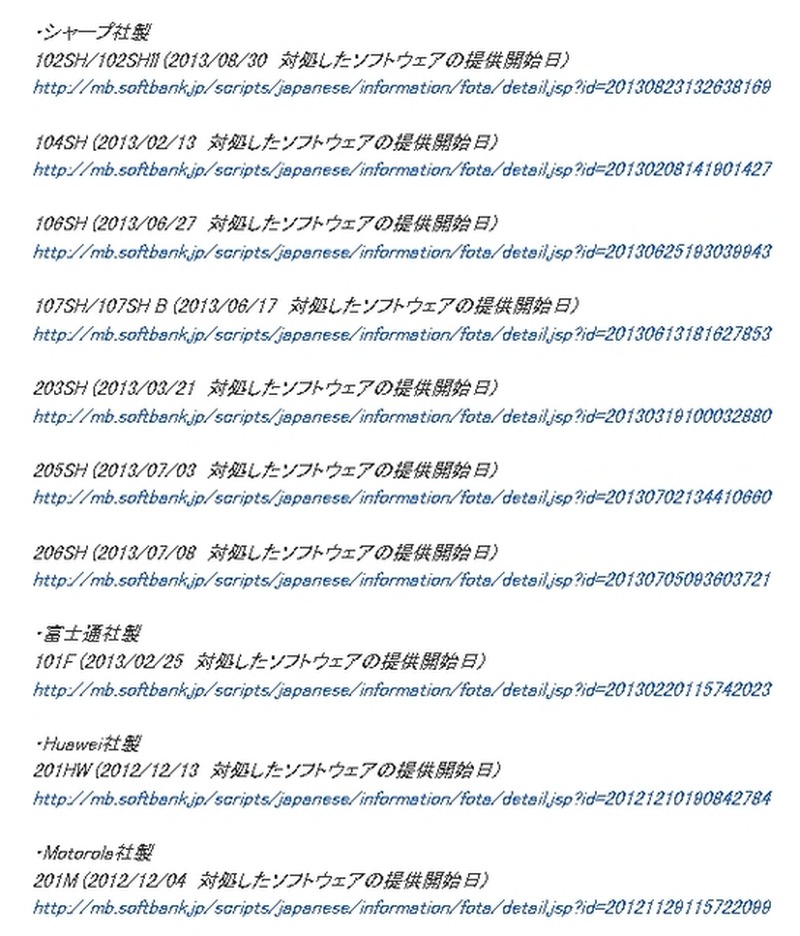Follow the 106SH update URL
The height and width of the screenshot is (936, 800).
401,252
